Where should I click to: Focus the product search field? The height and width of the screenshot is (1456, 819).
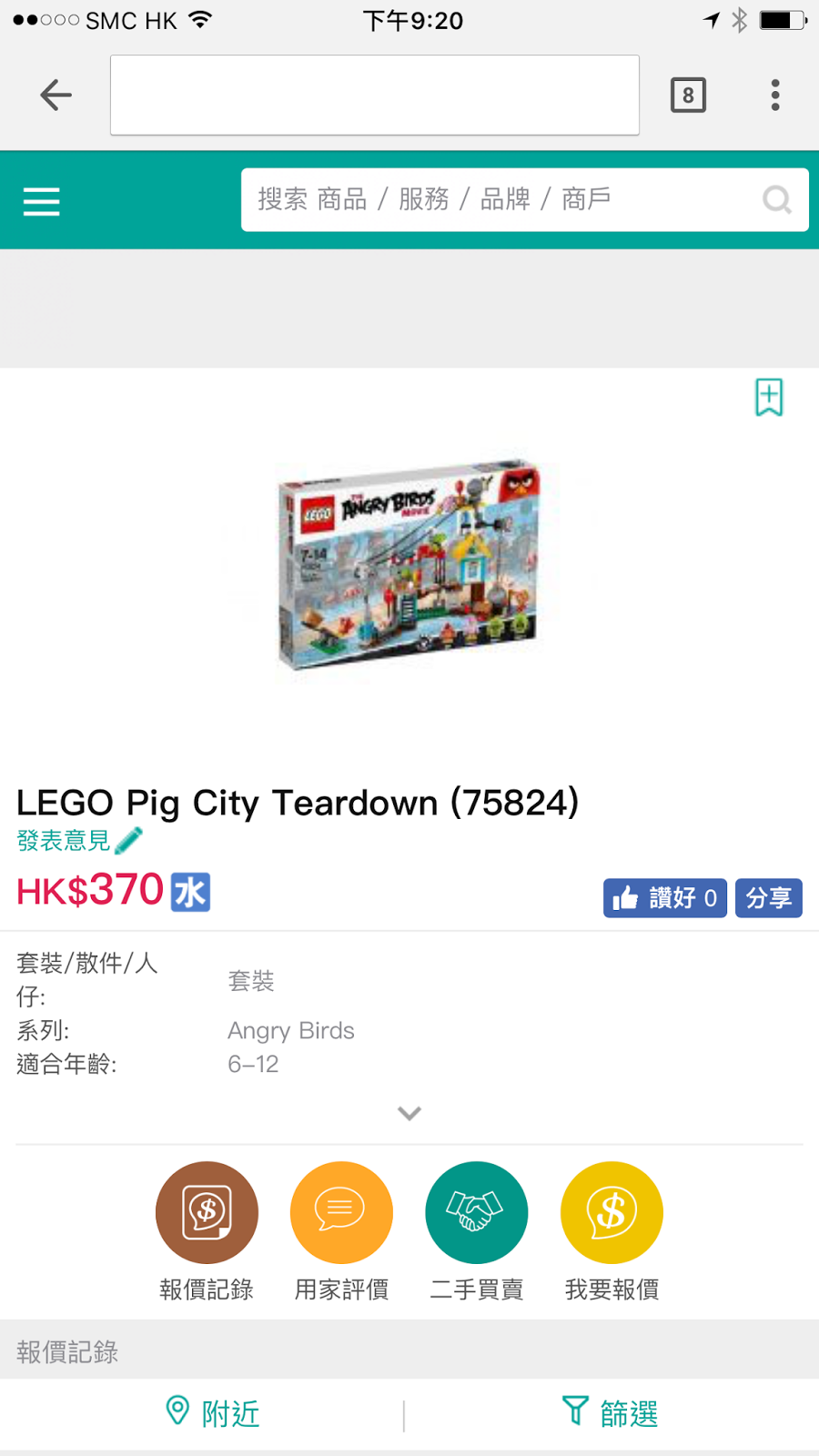coord(500,199)
